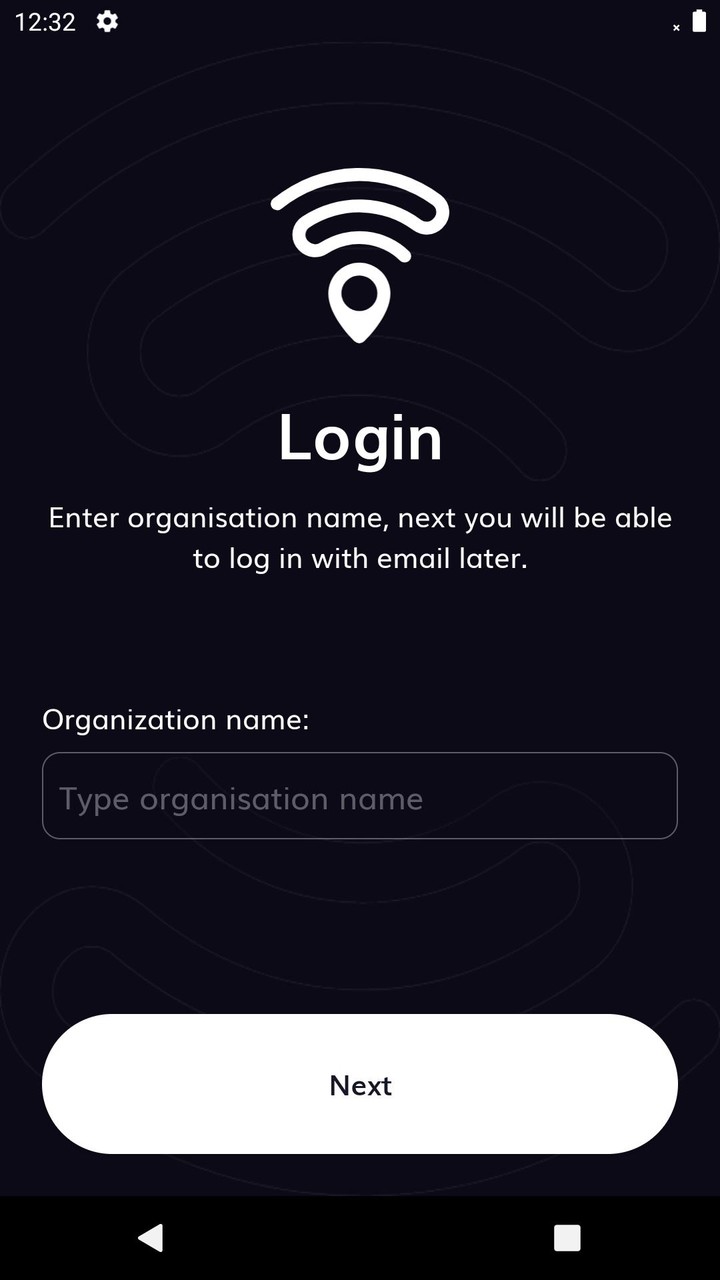Tap the Next button
The image size is (720, 1280).
(x=360, y=1084)
